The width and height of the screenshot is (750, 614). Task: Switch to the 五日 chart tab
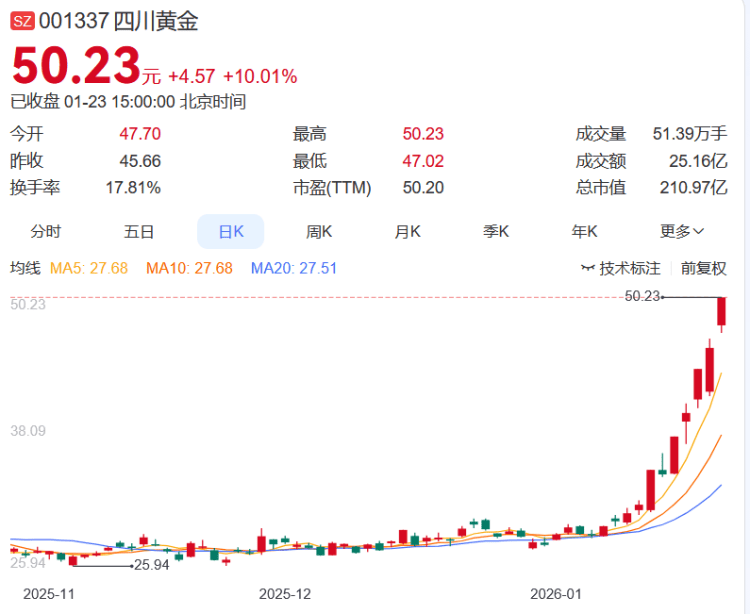coord(139,231)
